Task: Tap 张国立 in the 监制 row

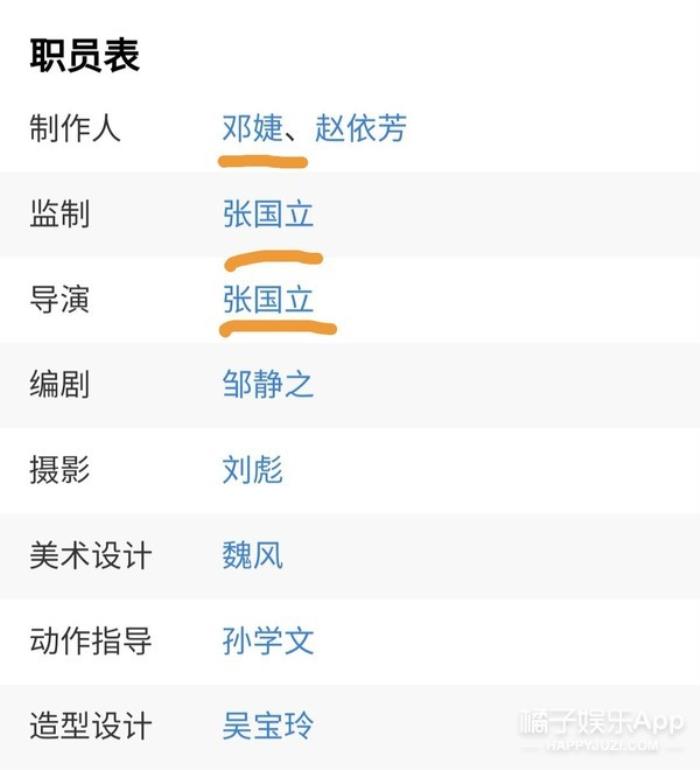Action: pos(268,214)
